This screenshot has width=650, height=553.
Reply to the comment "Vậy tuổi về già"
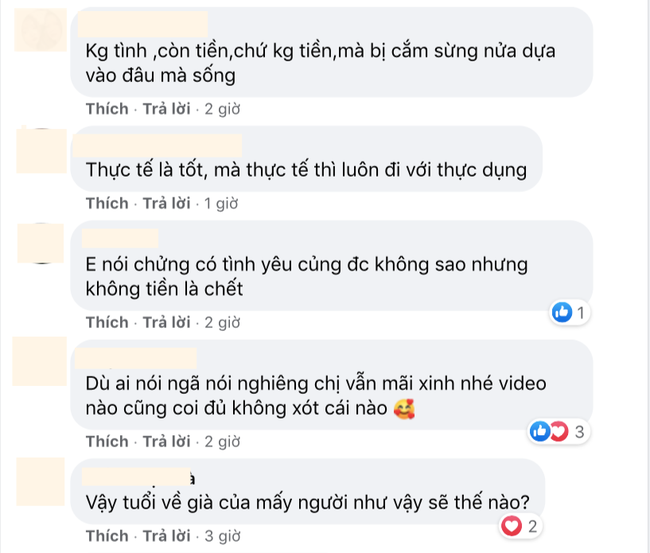(165, 535)
